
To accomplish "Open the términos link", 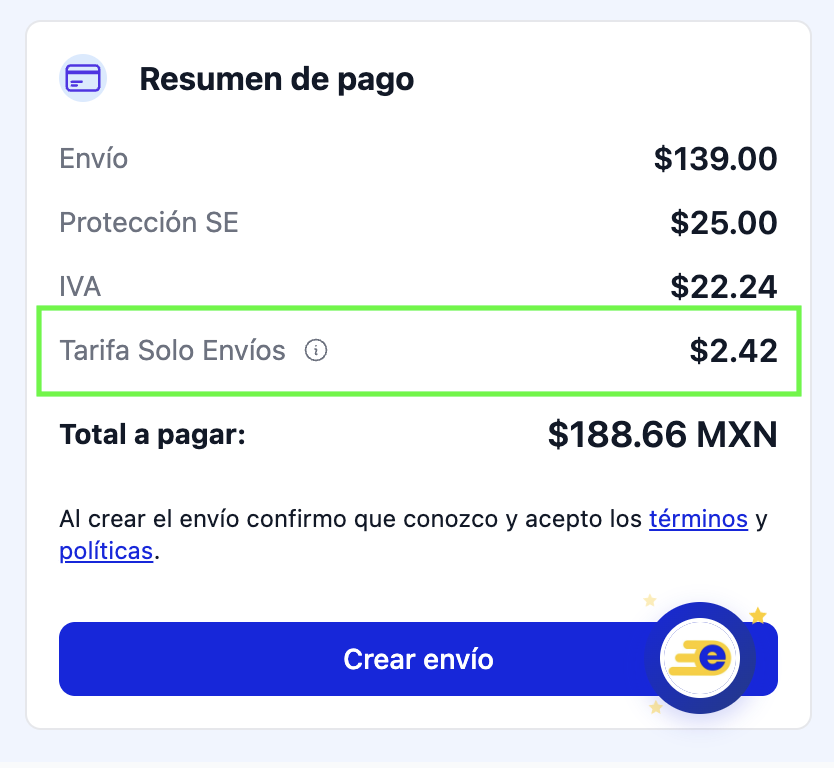I will [x=698, y=519].
